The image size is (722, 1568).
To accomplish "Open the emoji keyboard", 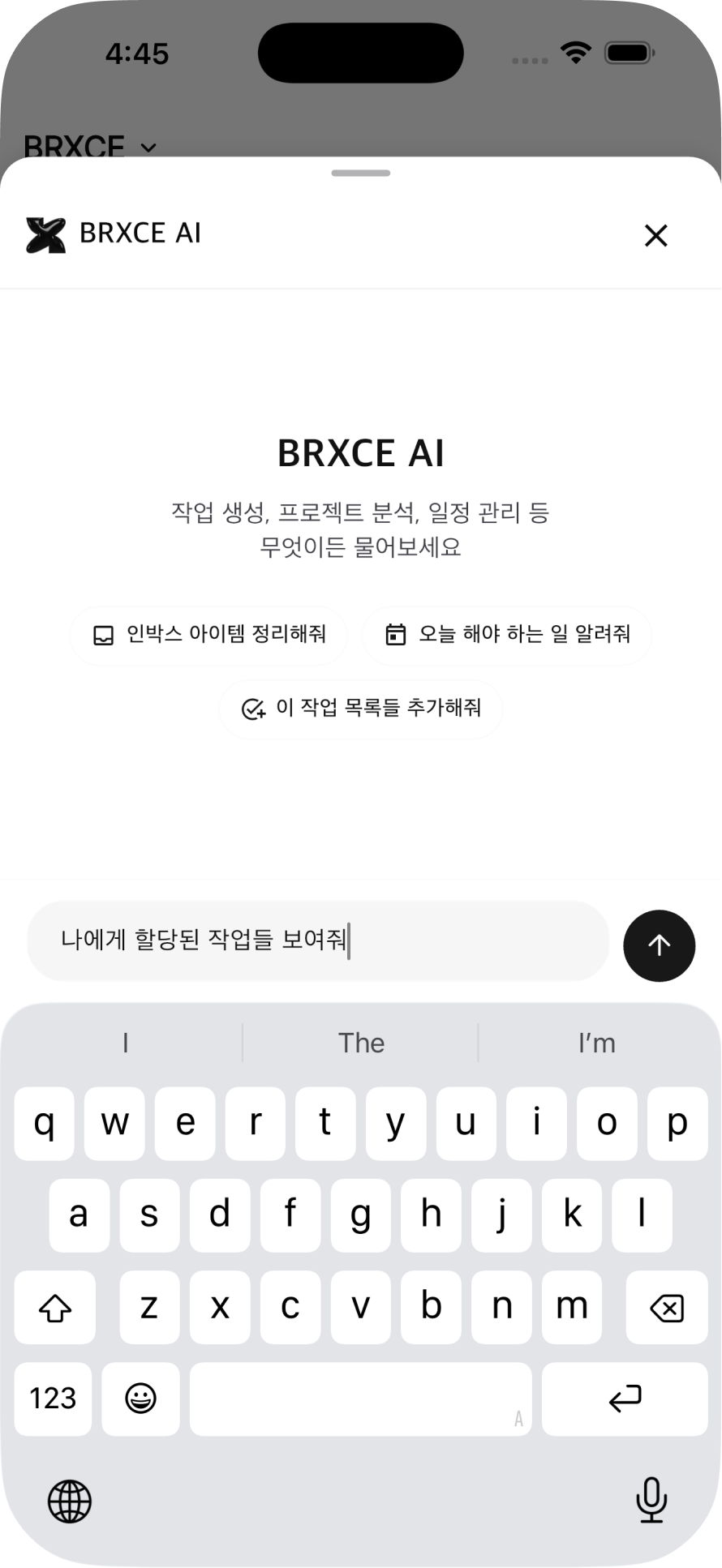I will pyautogui.click(x=140, y=1399).
